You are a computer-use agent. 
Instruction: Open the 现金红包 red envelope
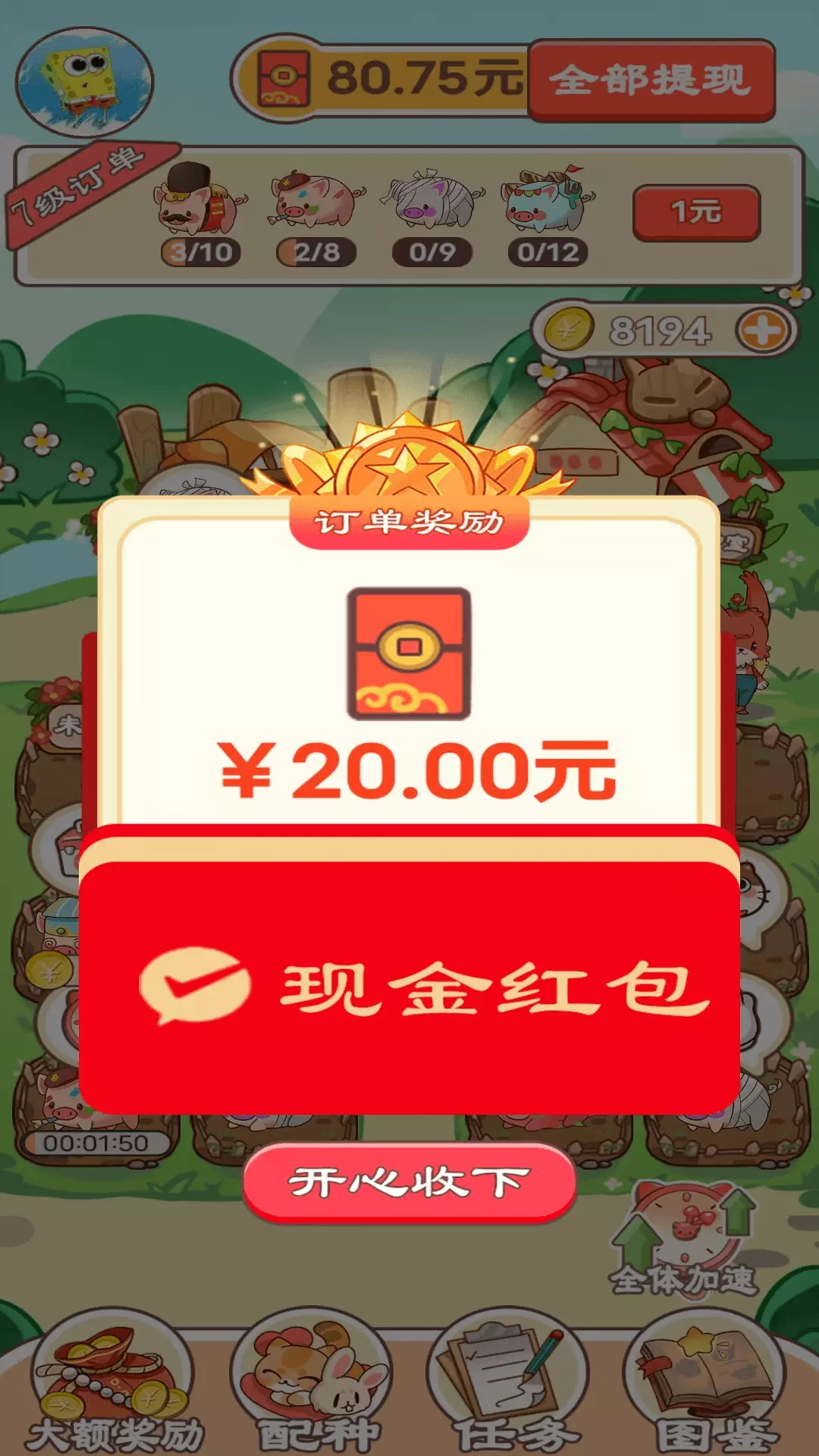(409, 986)
